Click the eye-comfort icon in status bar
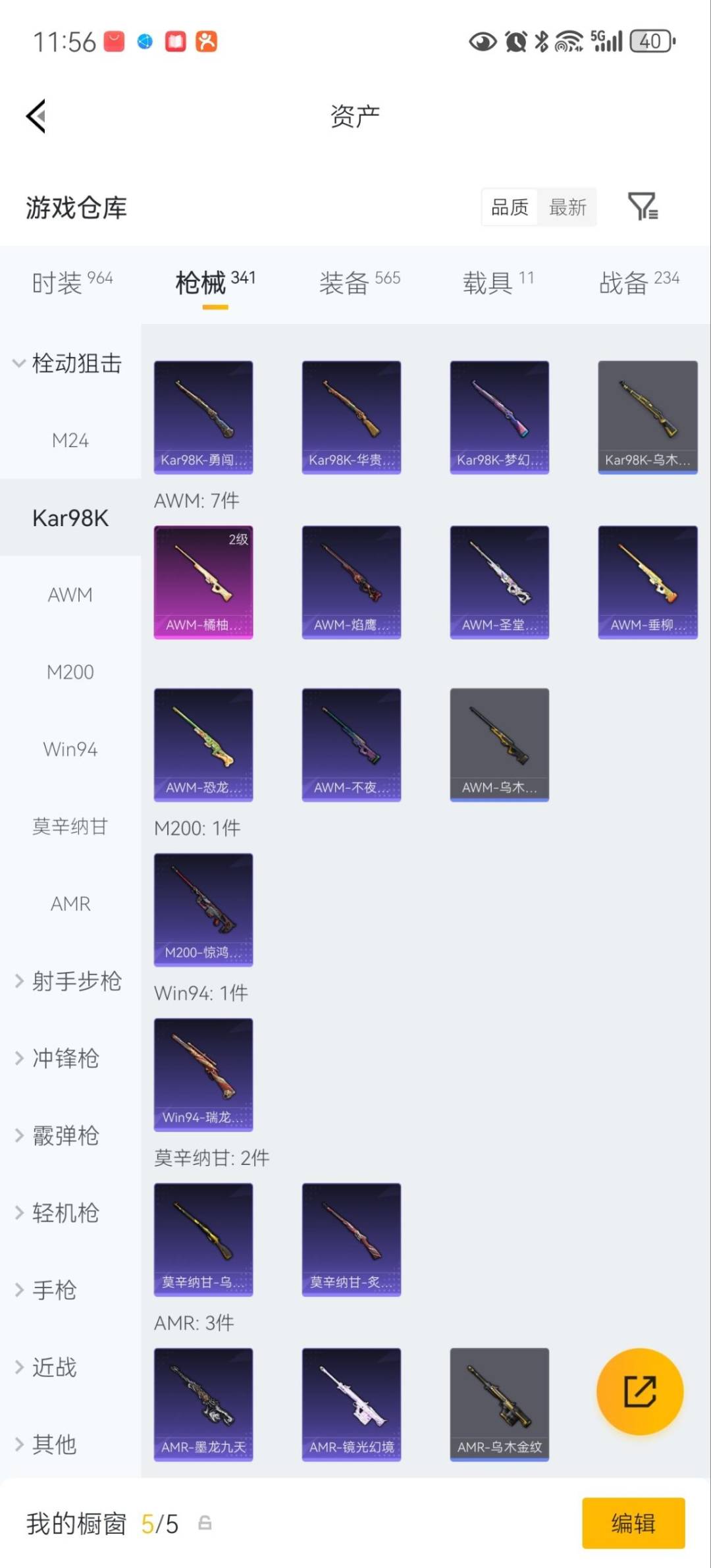 pyautogui.click(x=483, y=41)
